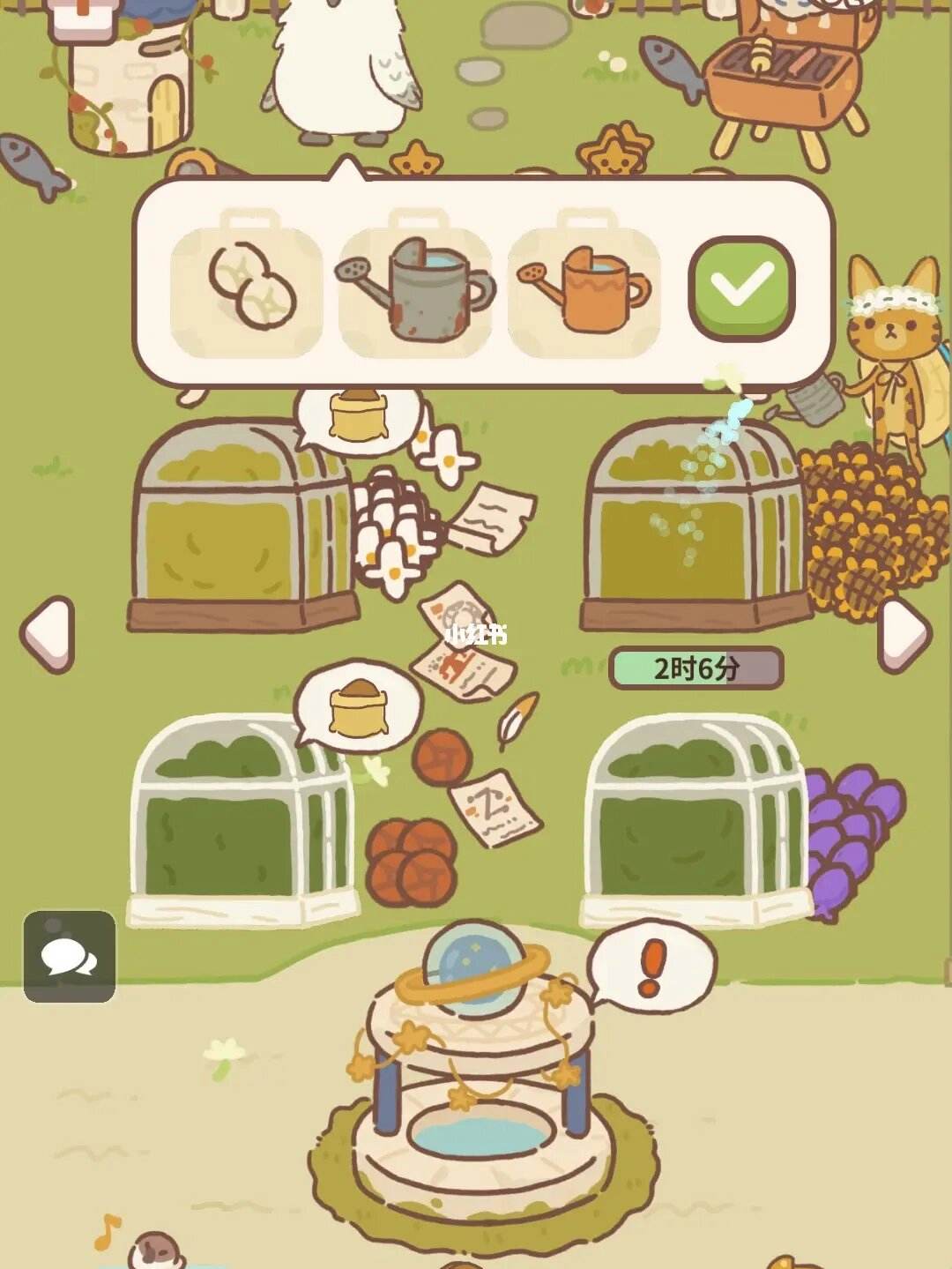Open the chat bubbles button

(70, 957)
